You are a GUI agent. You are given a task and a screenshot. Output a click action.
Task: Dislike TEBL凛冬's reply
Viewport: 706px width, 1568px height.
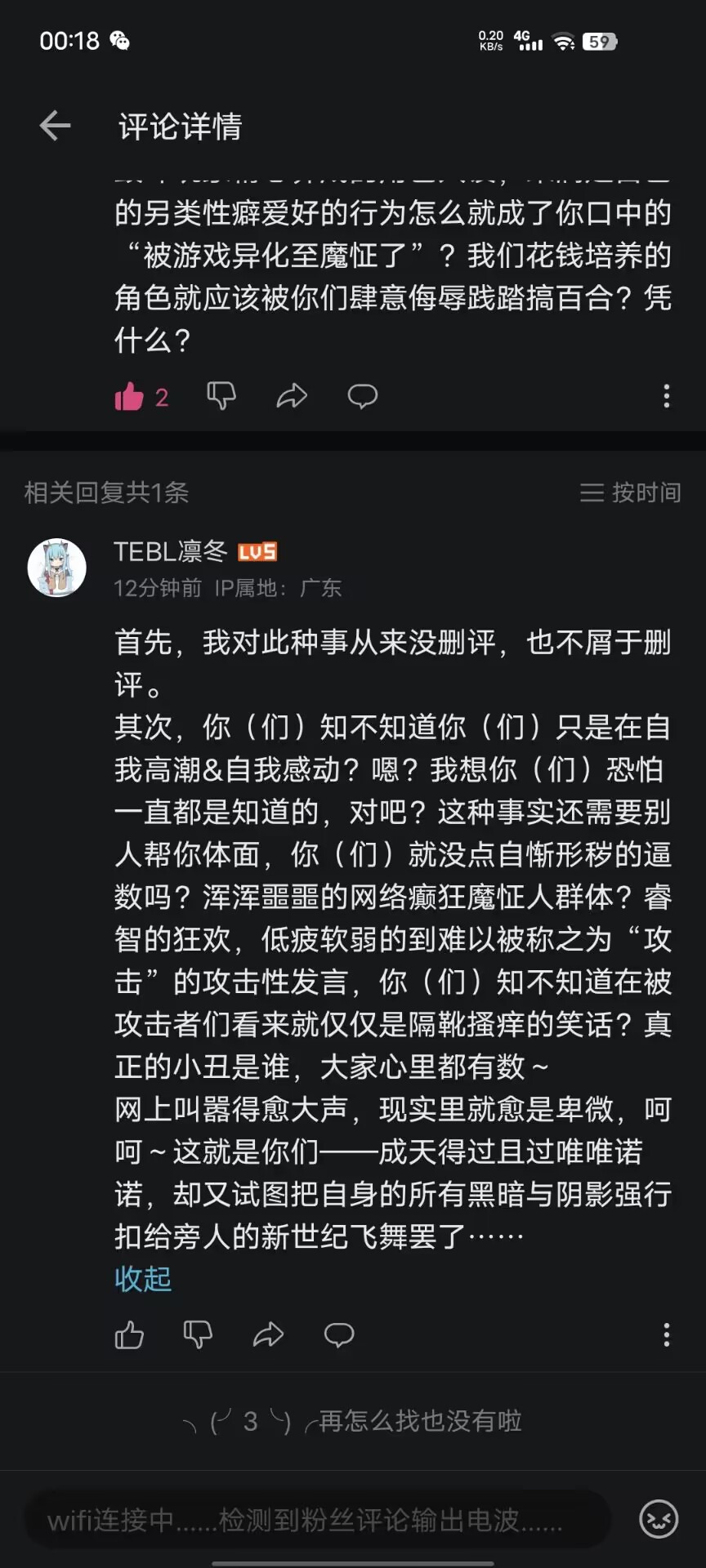click(x=198, y=1335)
